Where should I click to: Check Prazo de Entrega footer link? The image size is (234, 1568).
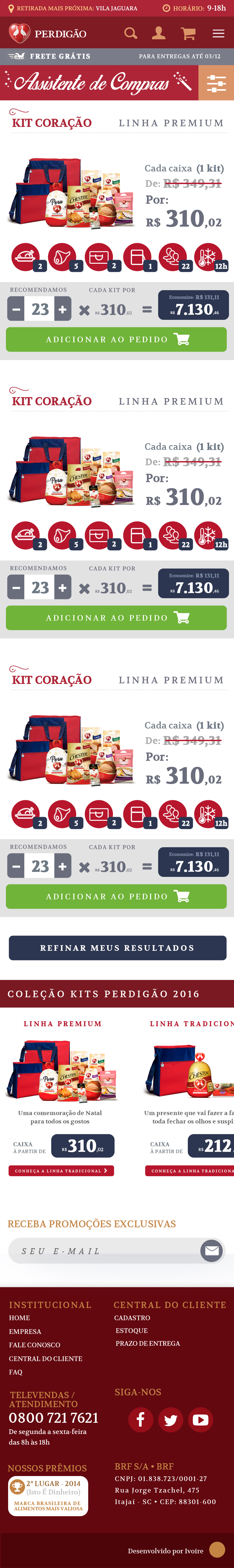(148, 1343)
